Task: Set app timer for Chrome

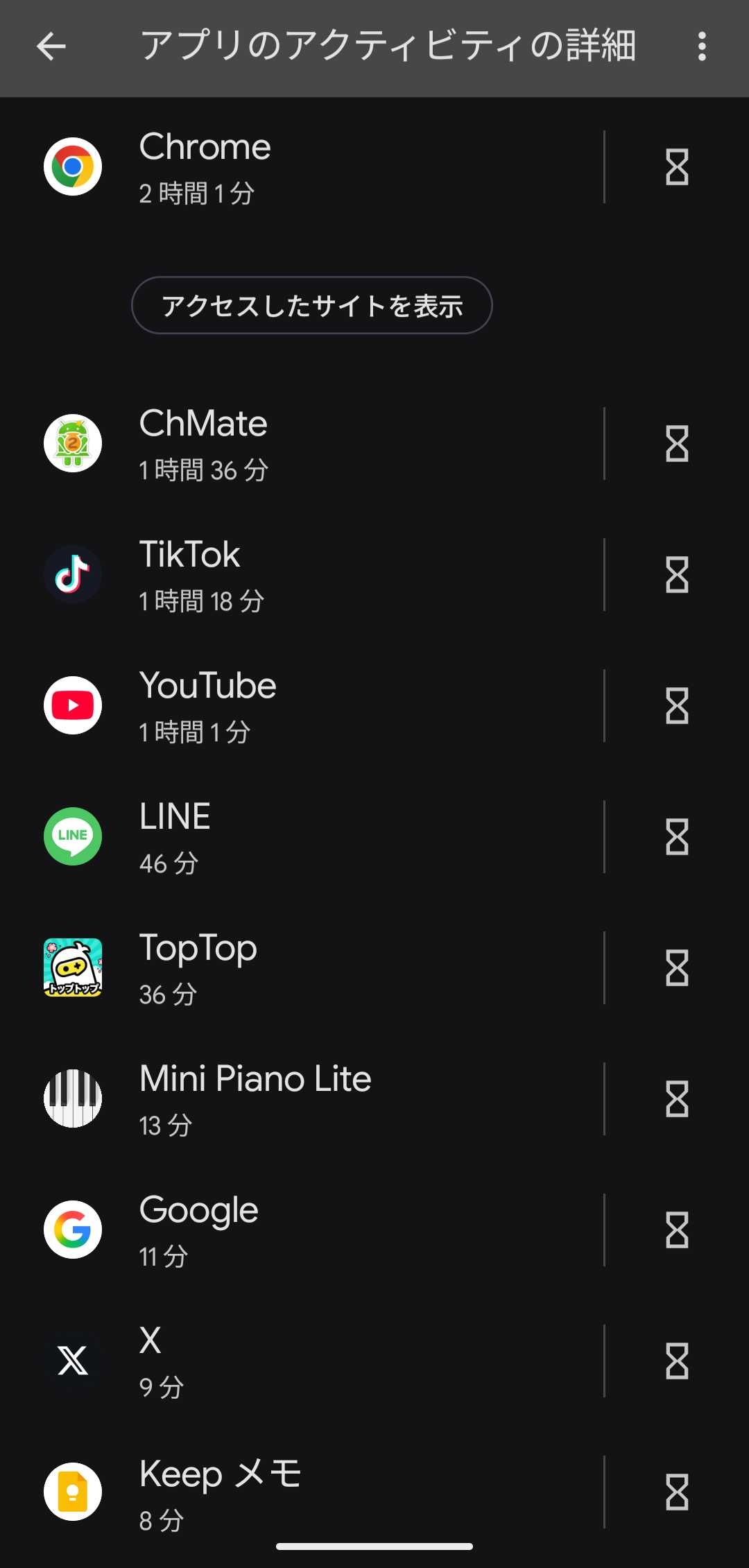Action: 677,167
